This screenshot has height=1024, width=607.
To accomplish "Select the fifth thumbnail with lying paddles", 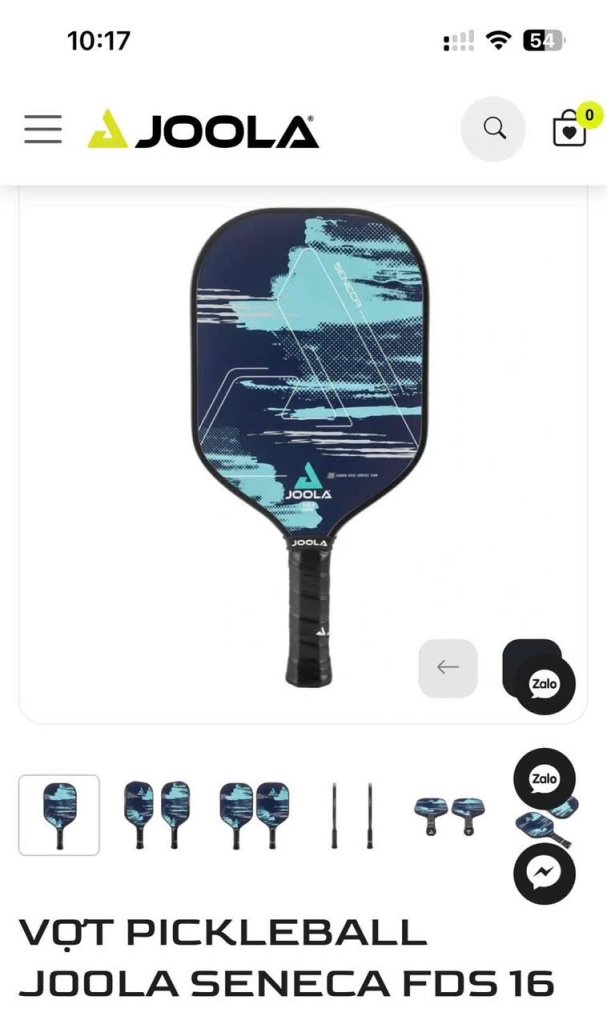I will click(x=449, y=815).
